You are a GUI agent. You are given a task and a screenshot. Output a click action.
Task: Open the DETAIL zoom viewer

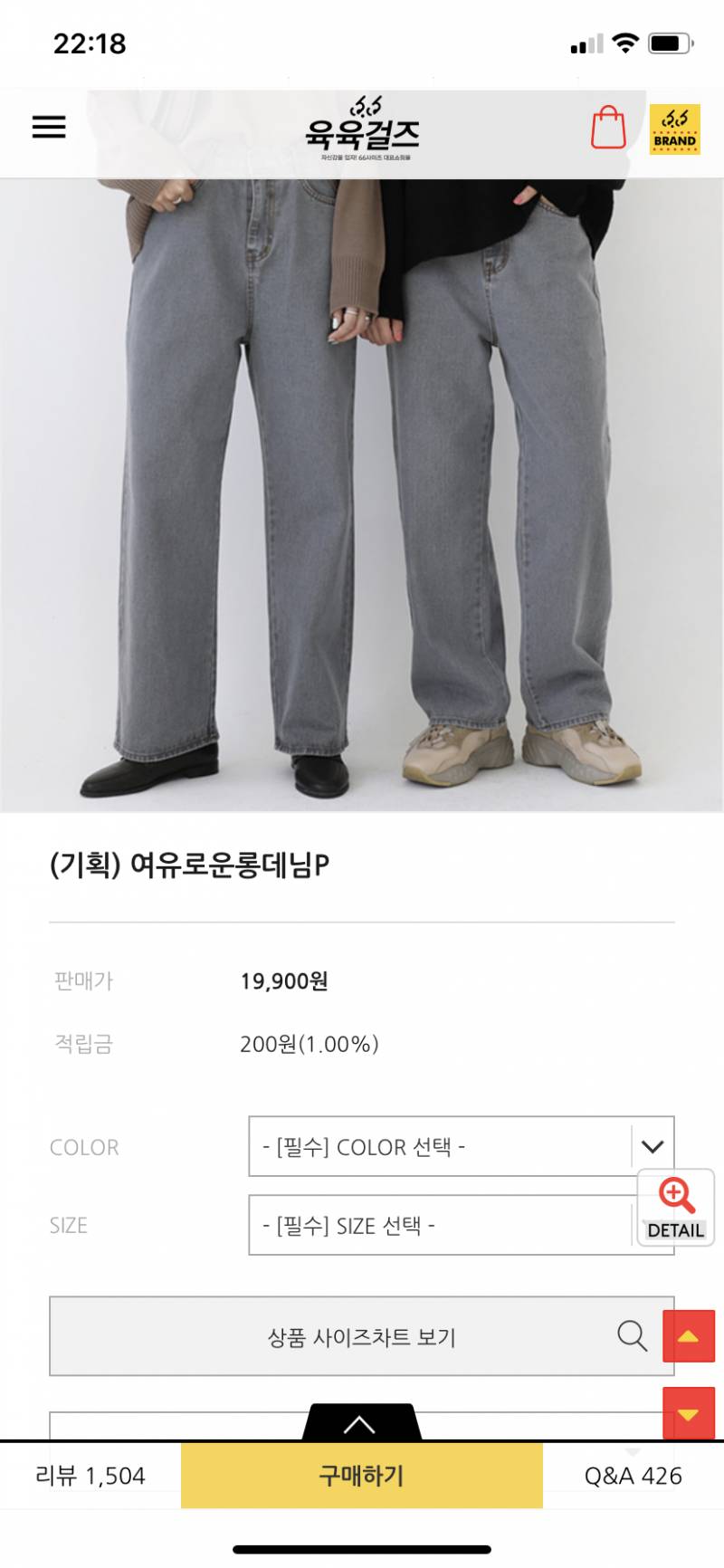pos(674,1207)
